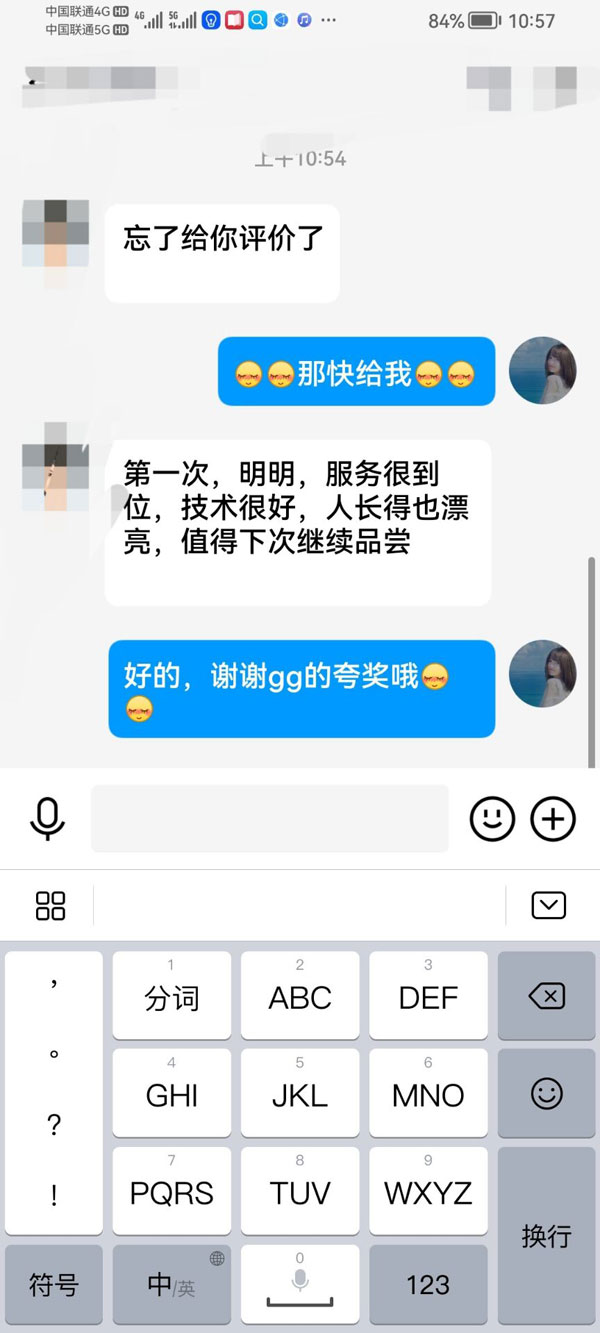This screenshot has width=600, height=1333.
Task: Tap the GHI key
Action: coord(172,1093)
